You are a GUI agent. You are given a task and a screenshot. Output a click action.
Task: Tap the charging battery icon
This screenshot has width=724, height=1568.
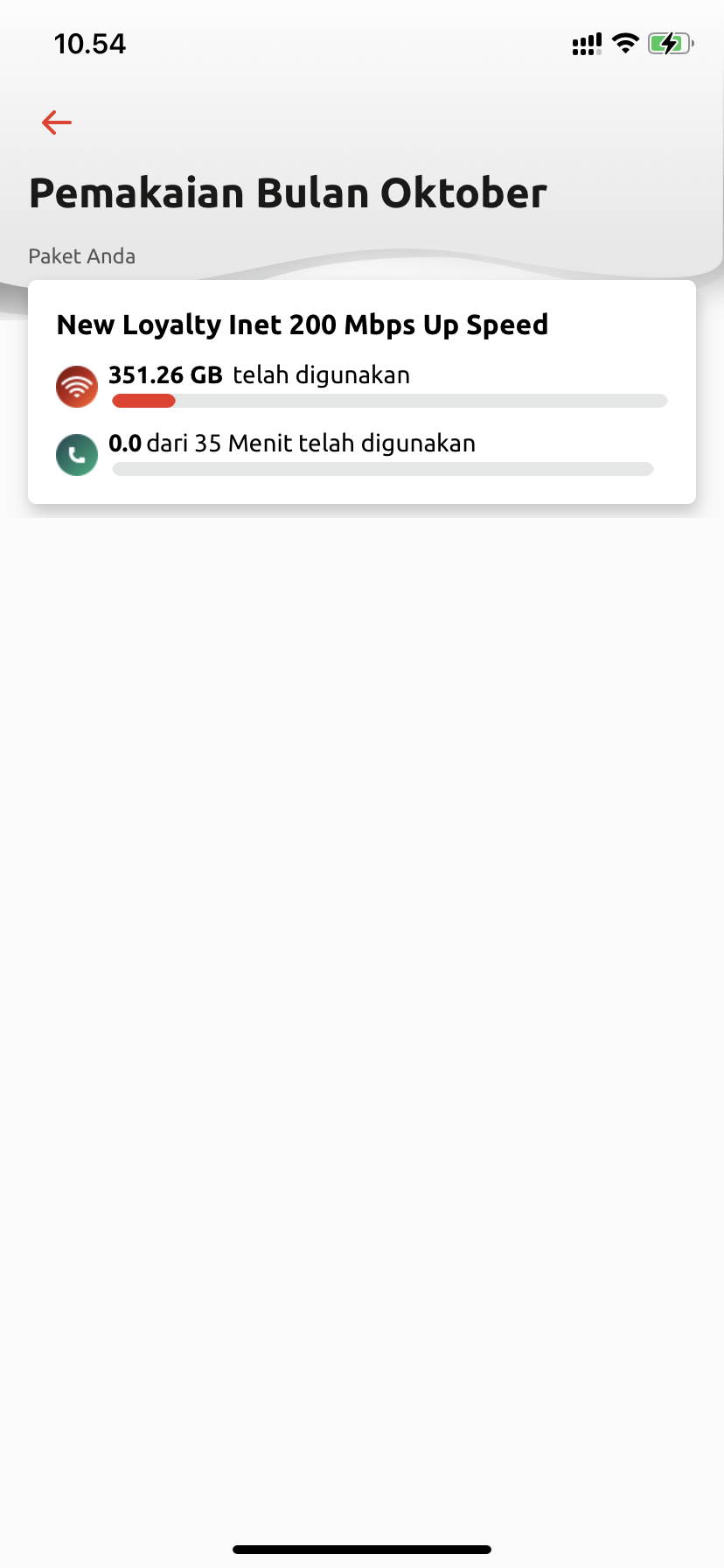tap(669, 43)
